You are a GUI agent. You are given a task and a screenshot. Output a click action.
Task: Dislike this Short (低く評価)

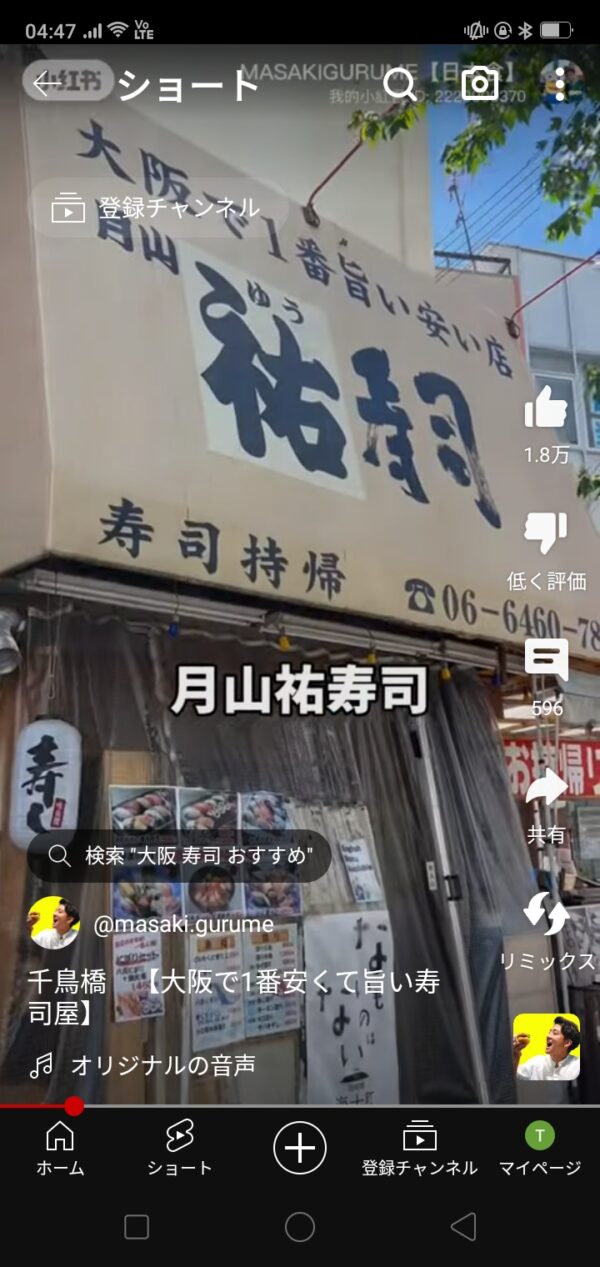point(546,551)
